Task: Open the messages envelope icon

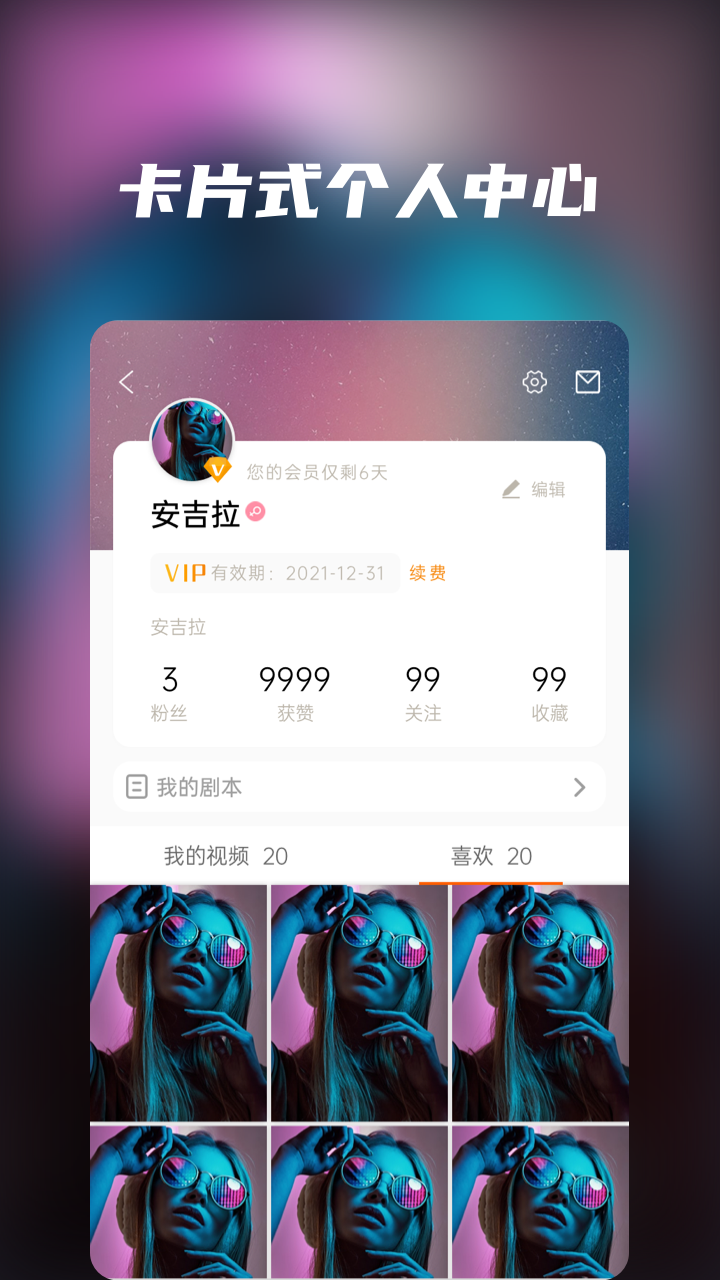Action: (588, 381)
